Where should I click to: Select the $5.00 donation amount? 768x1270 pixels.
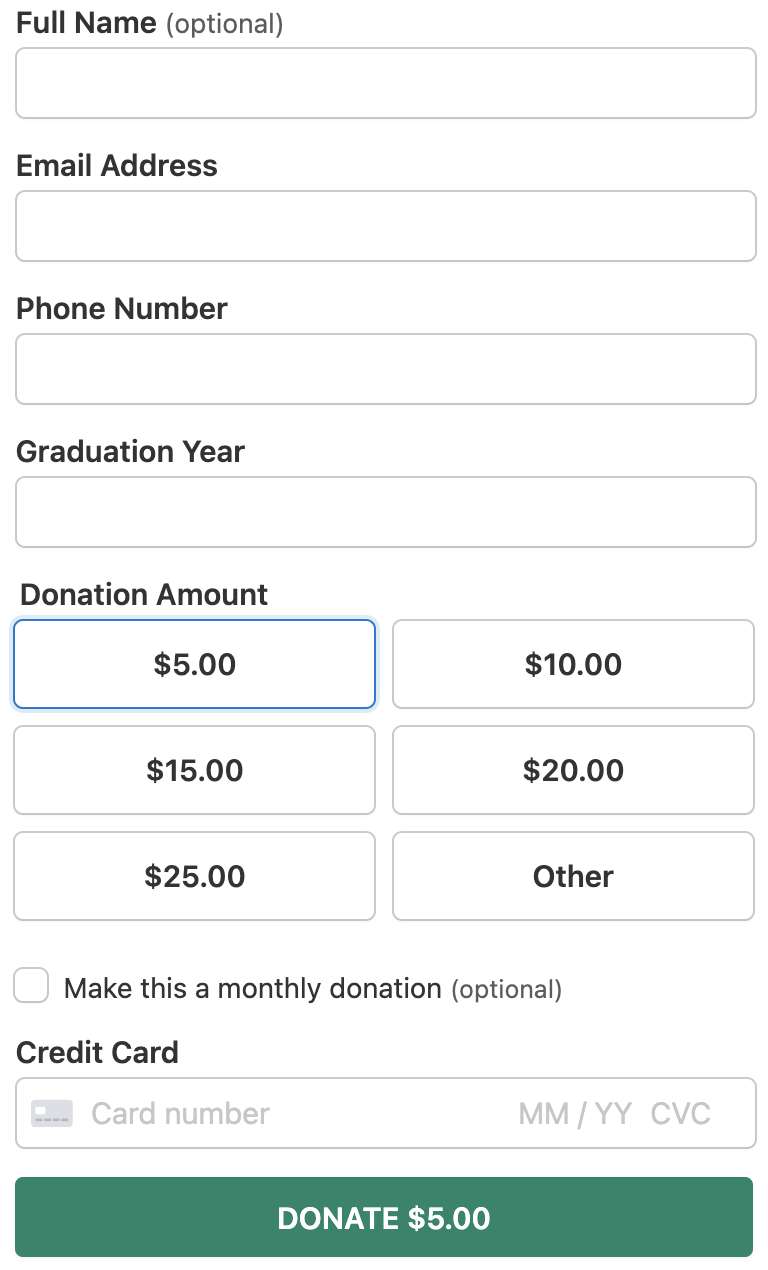tap(194, 663)
